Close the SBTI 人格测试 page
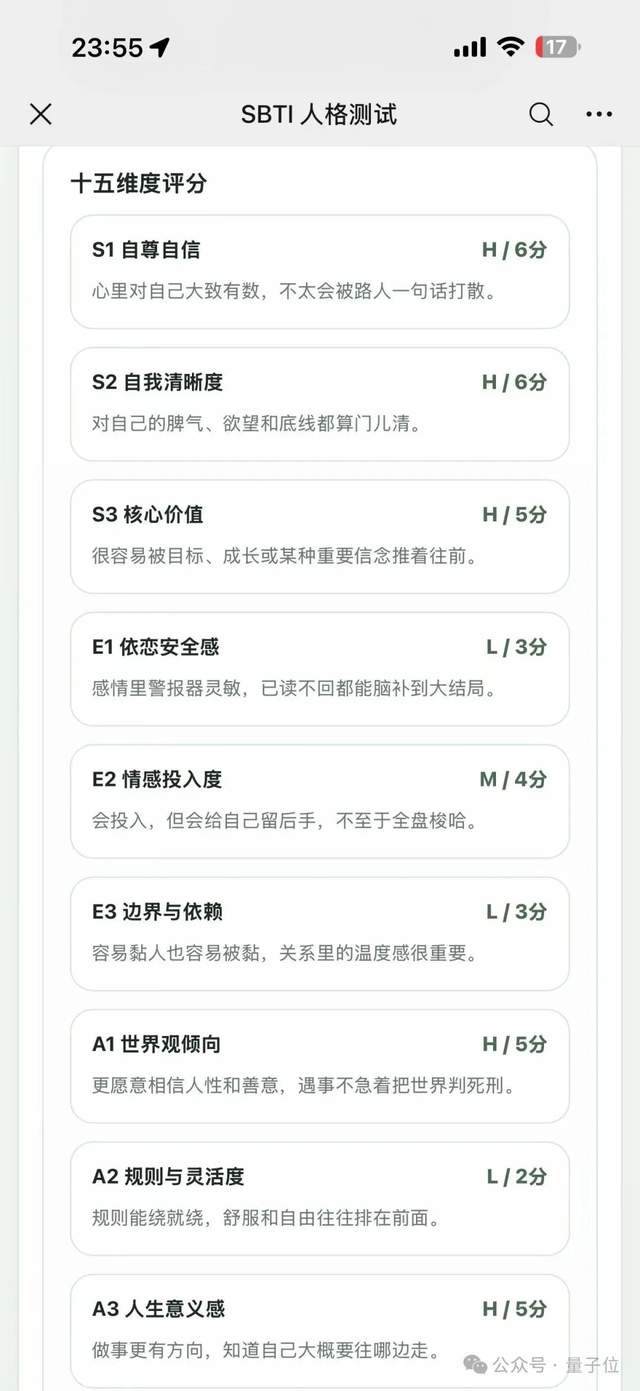This screenshot has height=1391, width=640. click(40, 114)
